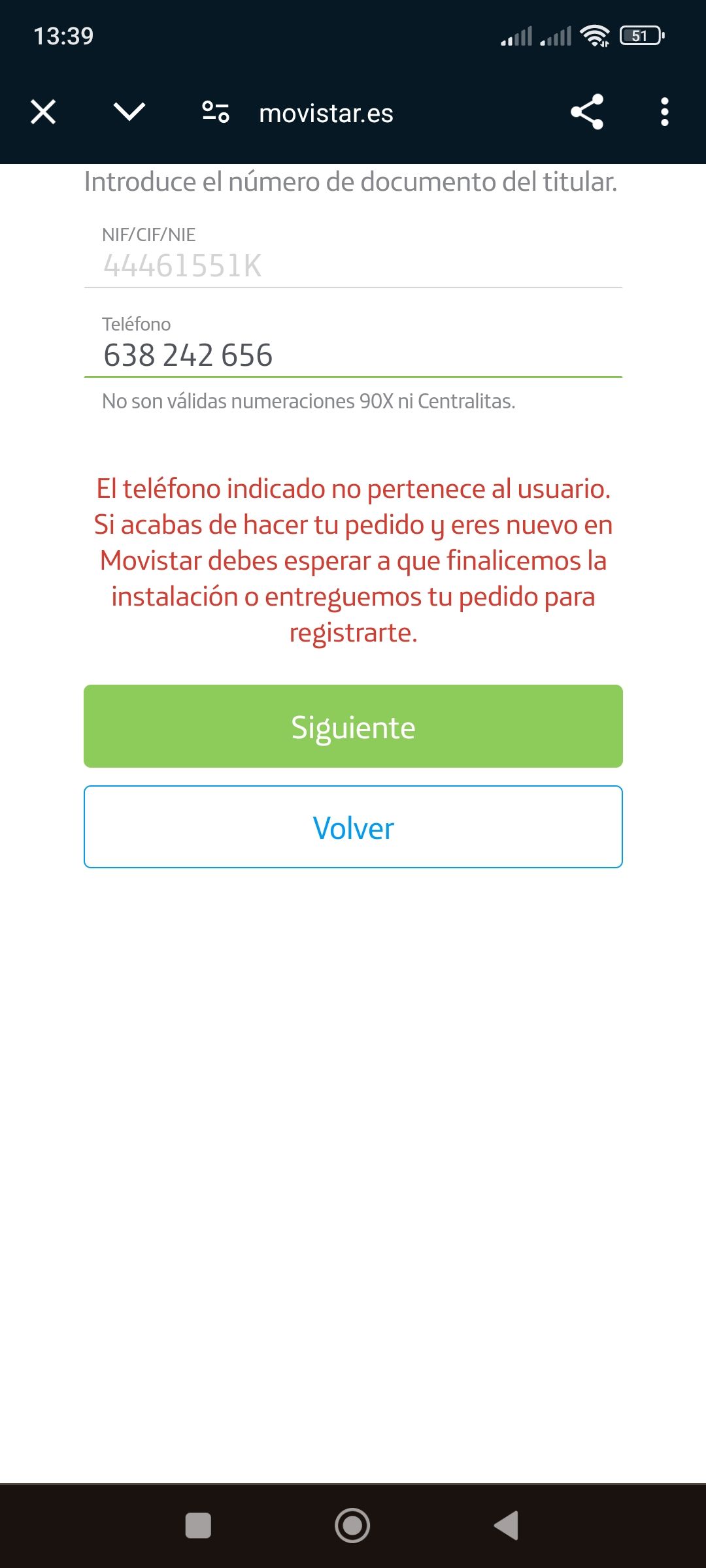Continue with the Siguiente button
Image resolution: width=706 pixels, height=1568 pixels.
pyautogui.click(x=353, y=727)
